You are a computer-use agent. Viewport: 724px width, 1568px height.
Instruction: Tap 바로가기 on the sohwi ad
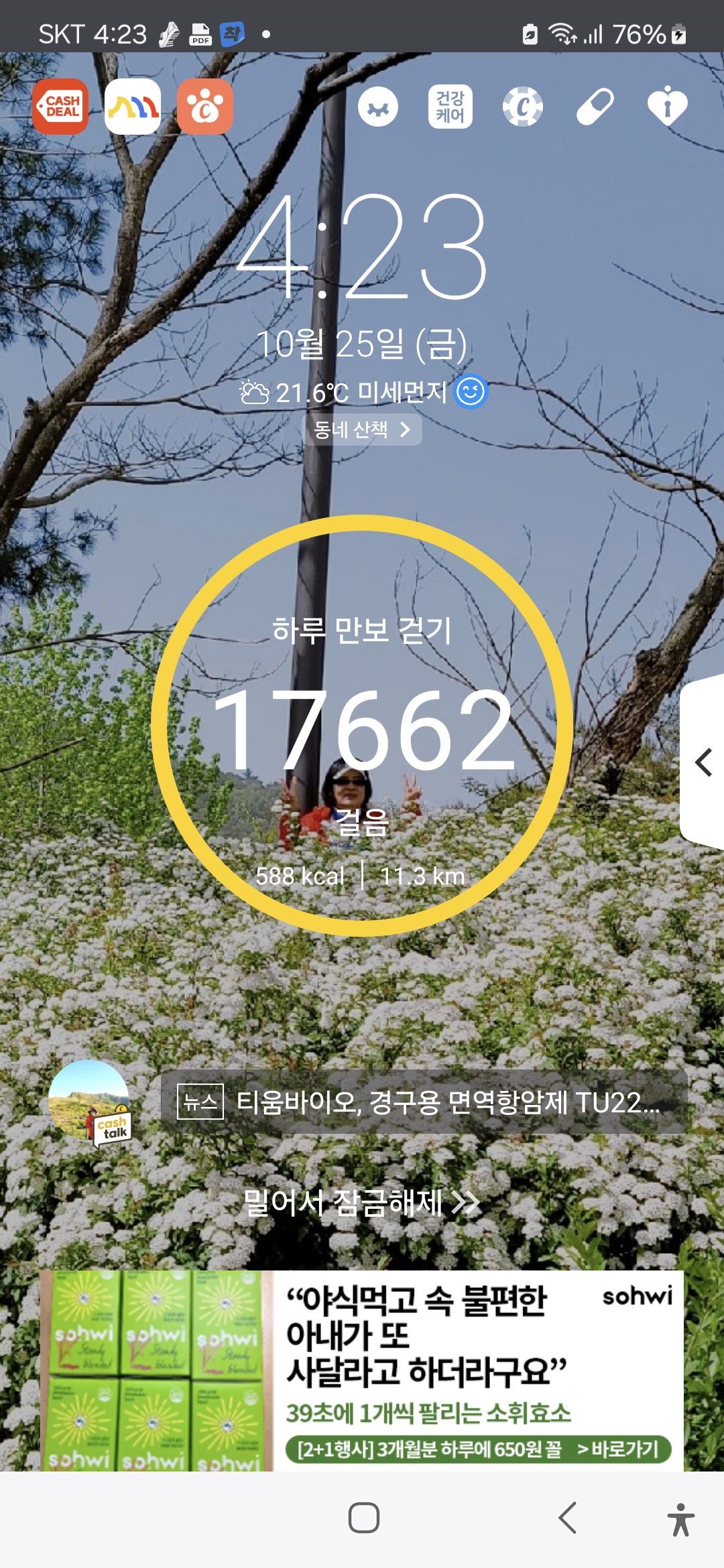click(x=618, y=1449)
